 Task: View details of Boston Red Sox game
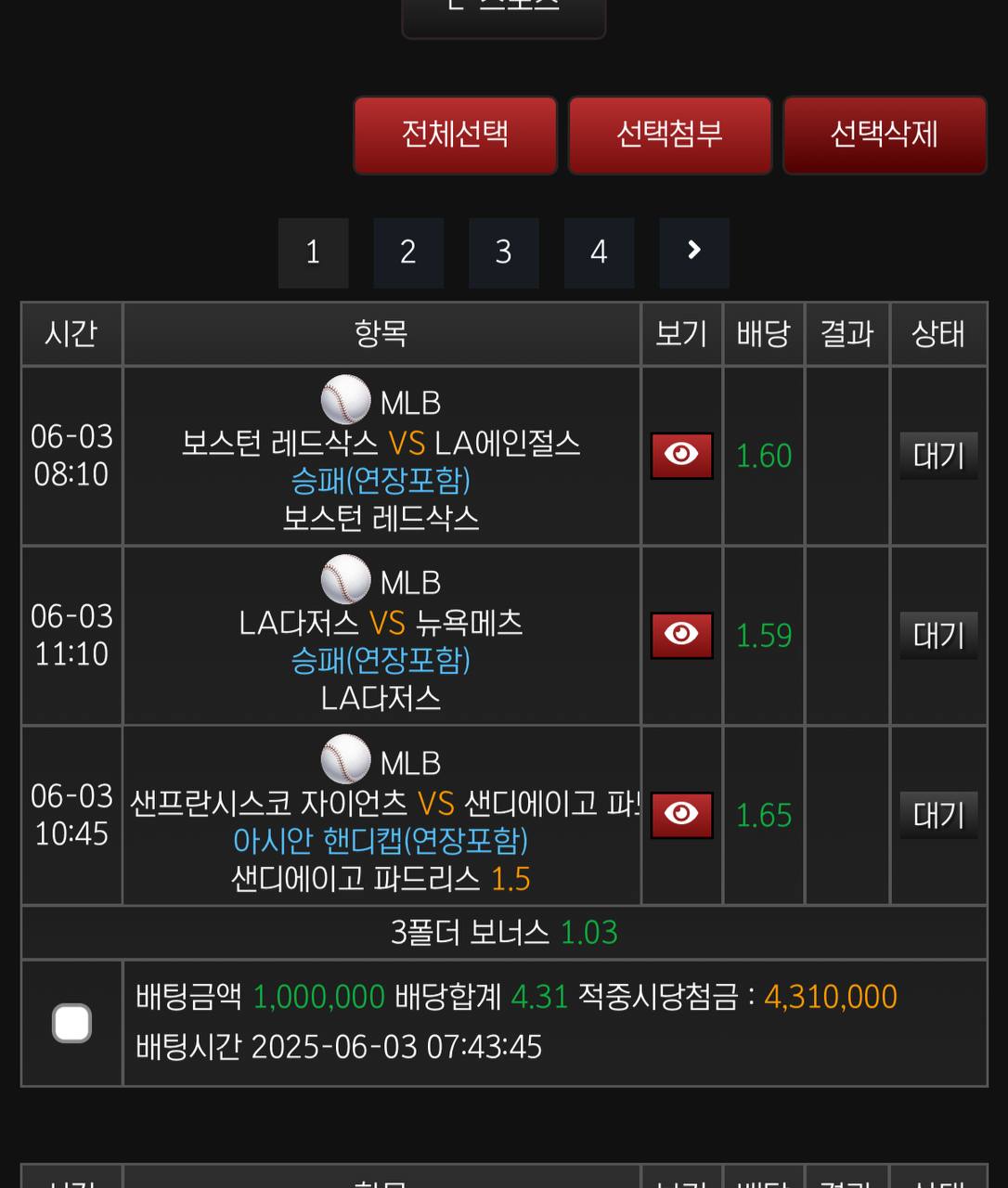pos(681,456)
